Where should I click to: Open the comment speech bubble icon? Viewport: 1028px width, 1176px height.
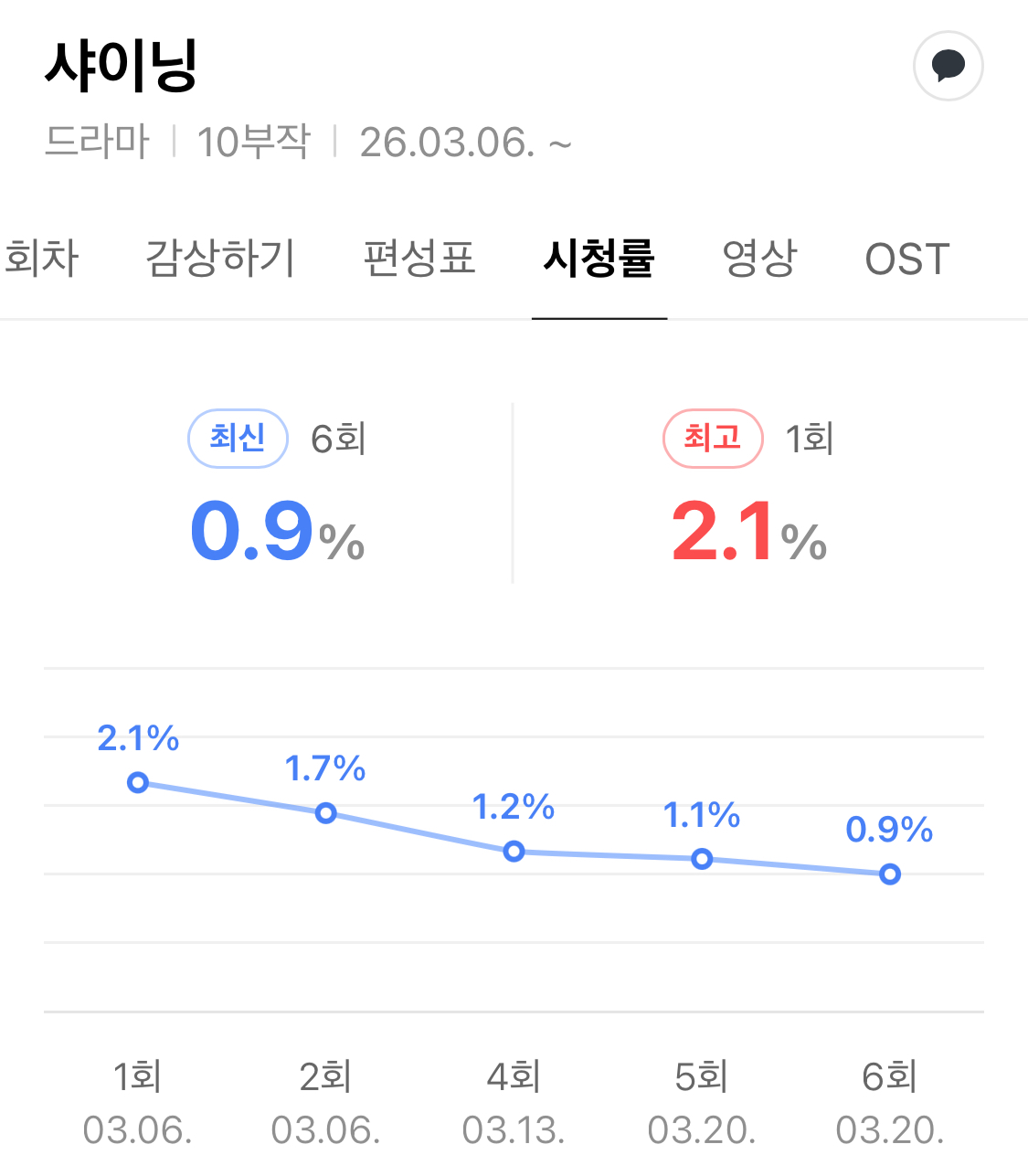coord(948,65)
